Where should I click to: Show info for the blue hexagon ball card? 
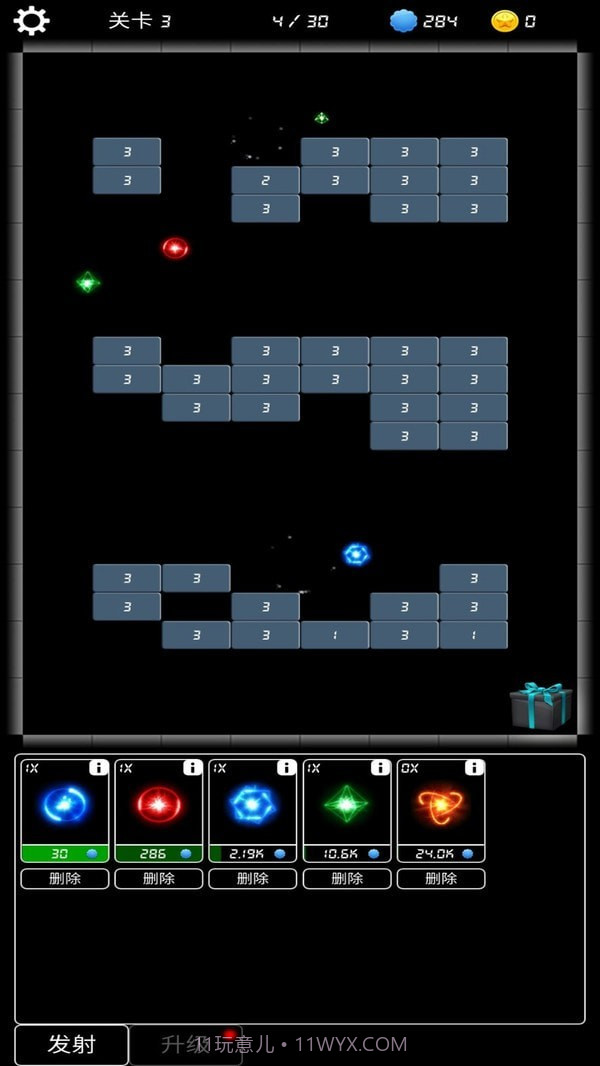[x=286, y=768]
